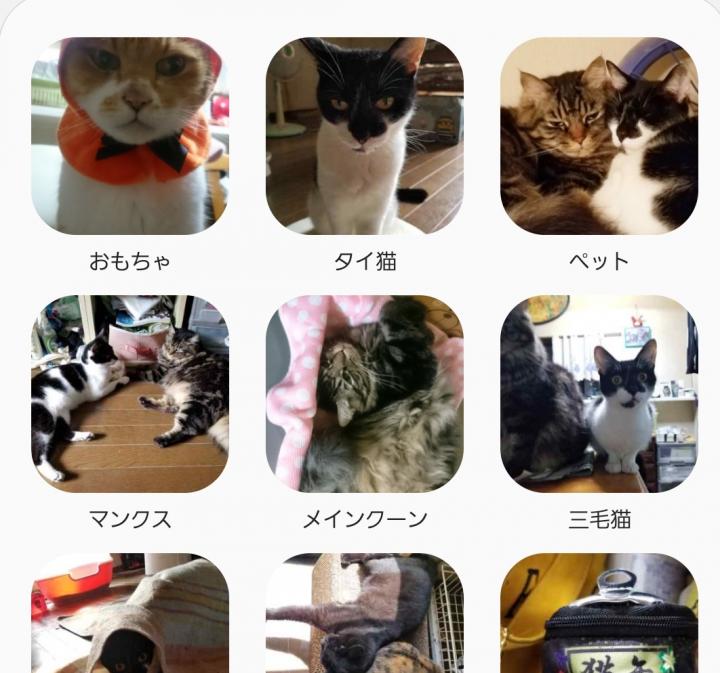Open the おもちゃ photo category
720x673 pixels.
[130, 135]
